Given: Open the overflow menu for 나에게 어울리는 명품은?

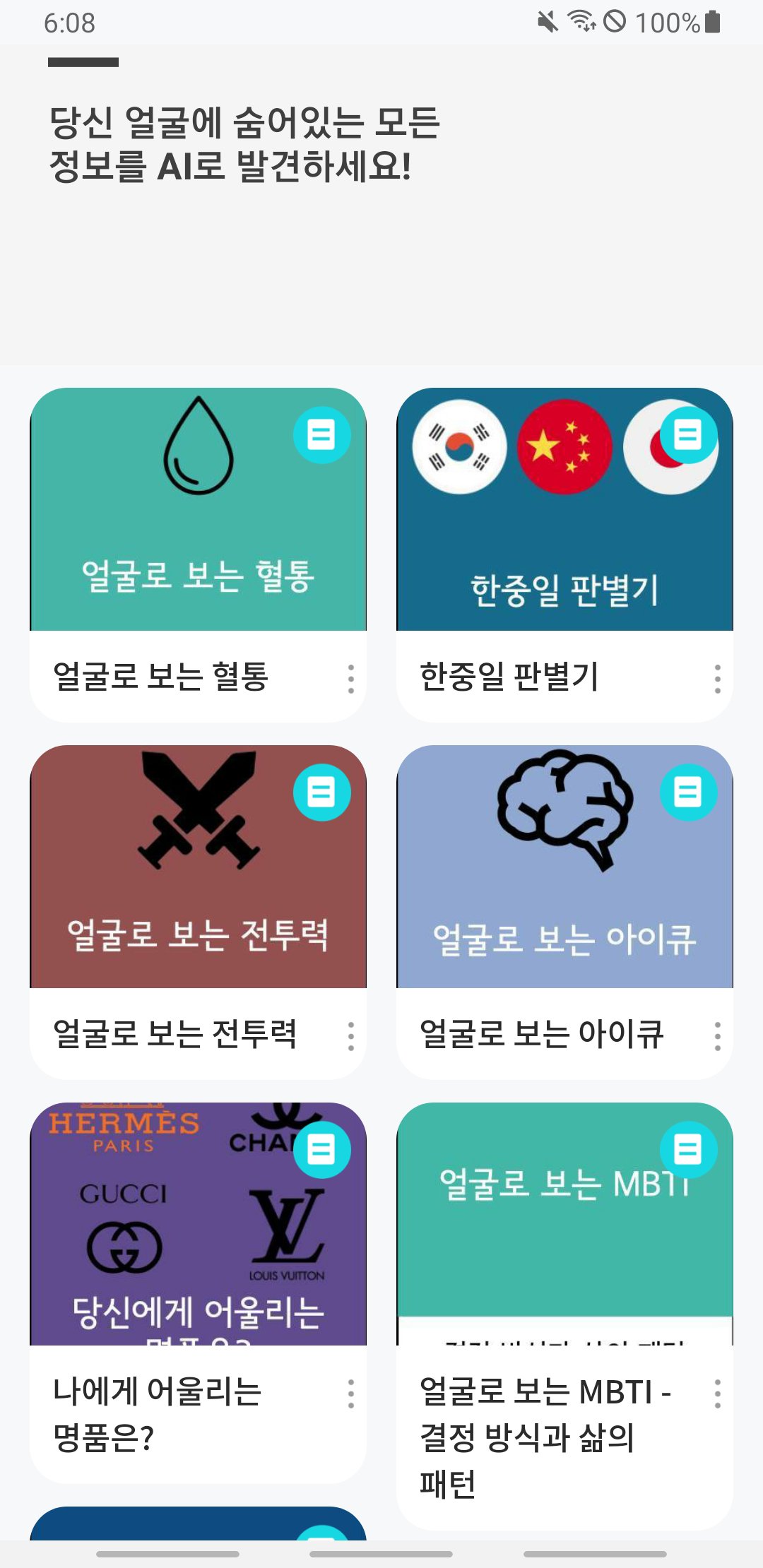Looking at the screenshot, I should tap(350, 1392).
